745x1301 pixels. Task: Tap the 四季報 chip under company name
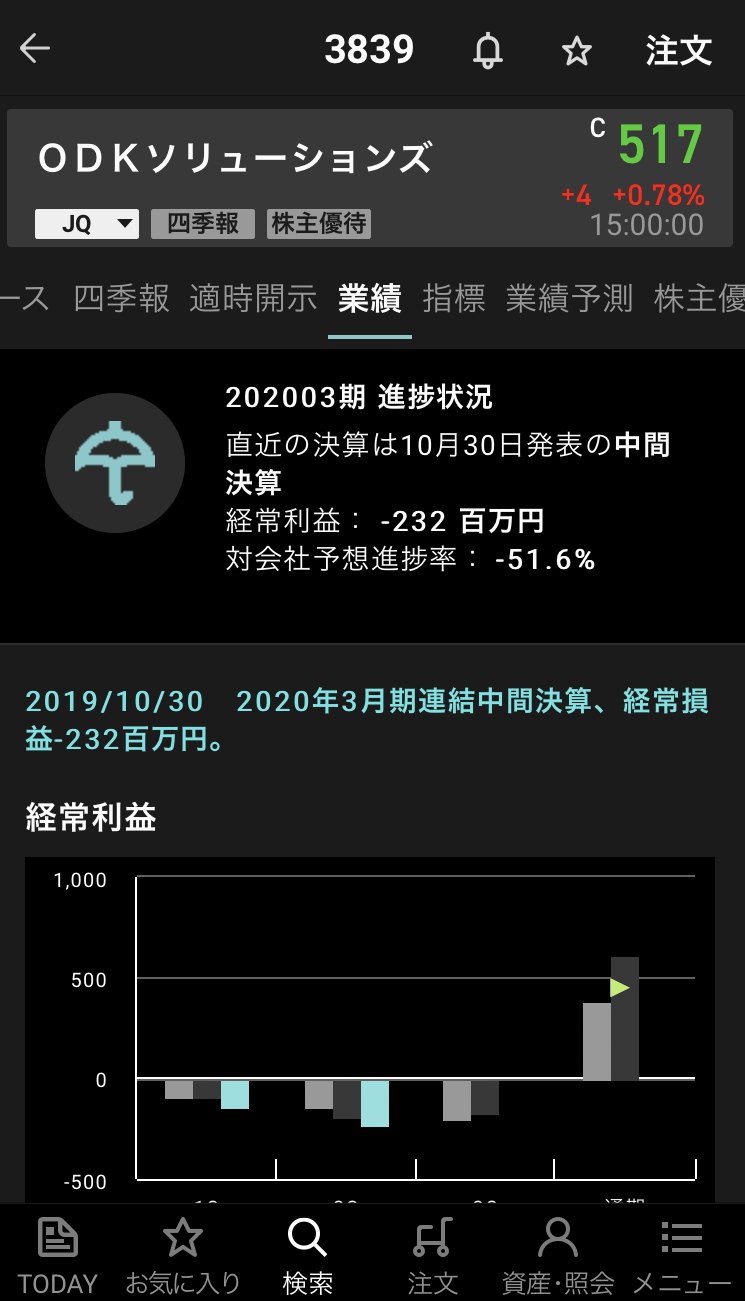pyautogui.click(x=203, y=224)
